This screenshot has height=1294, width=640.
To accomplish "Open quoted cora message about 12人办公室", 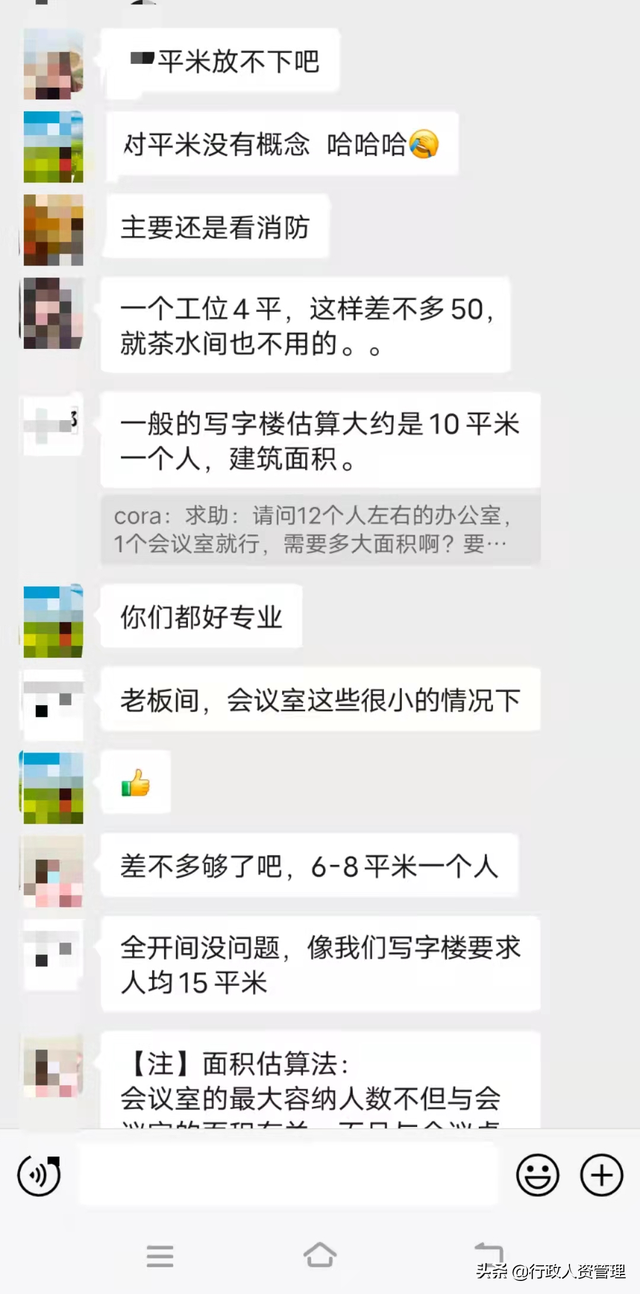I will pos(320,530).
